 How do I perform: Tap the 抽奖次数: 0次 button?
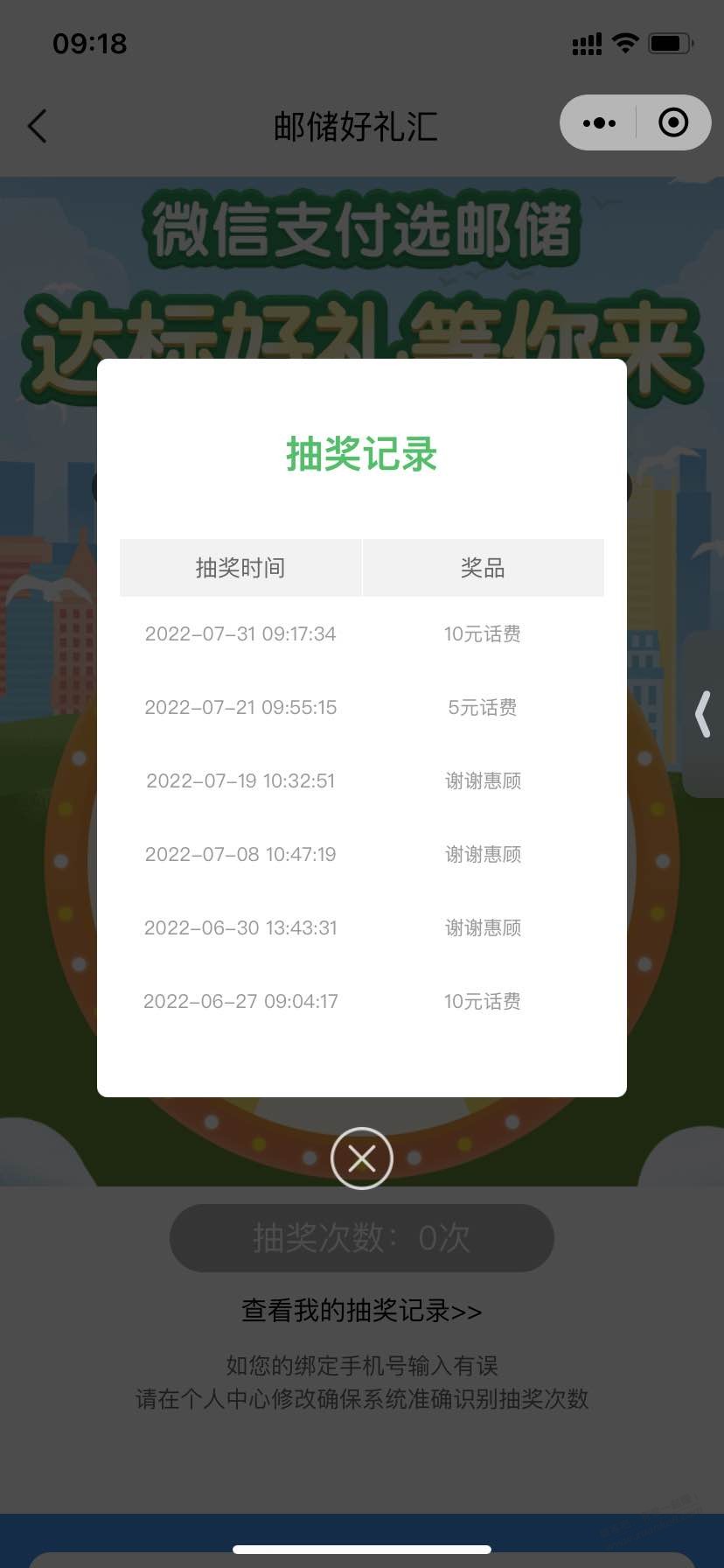tap(361, 1237)
